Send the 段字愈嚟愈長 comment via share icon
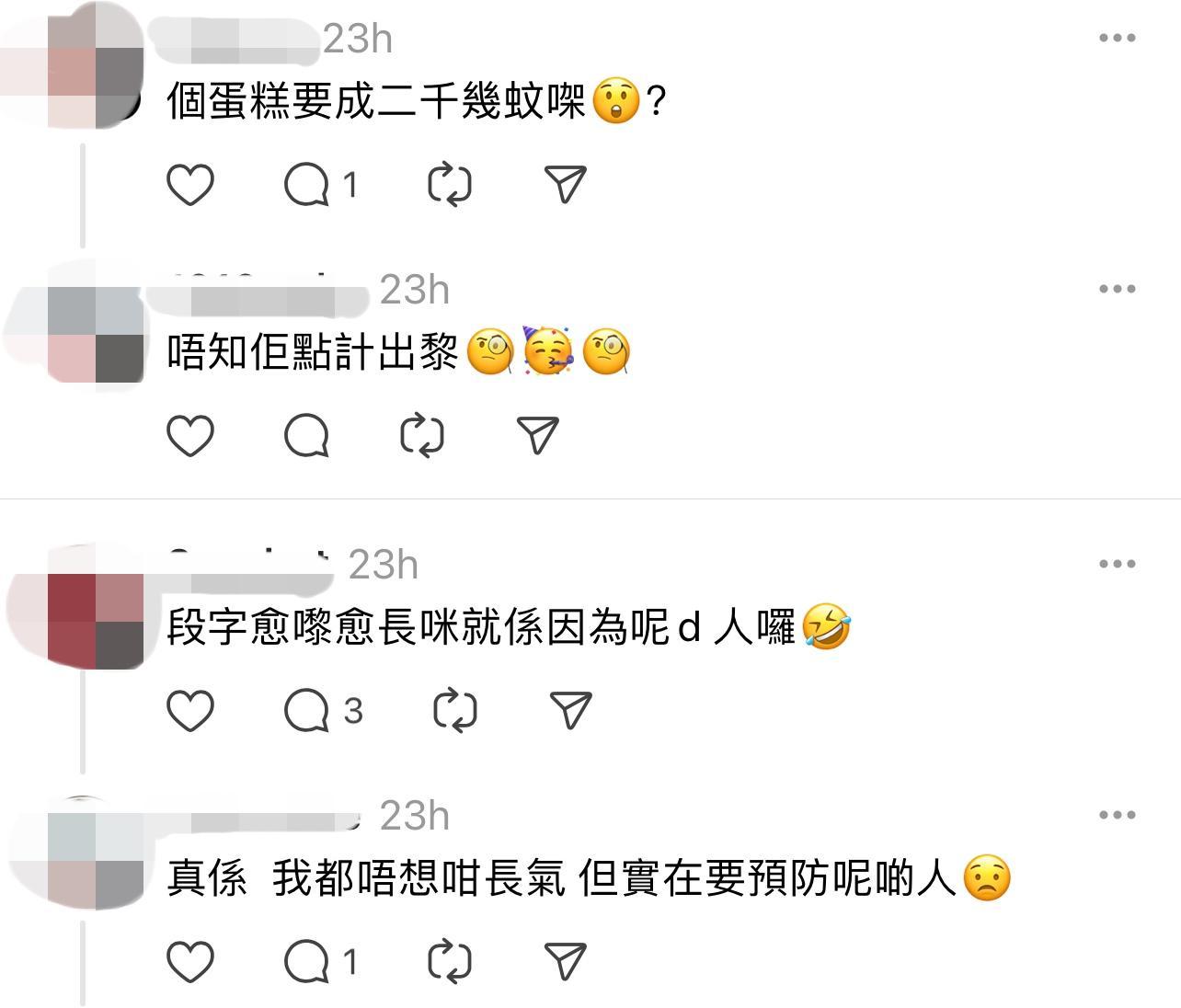Screen dimensions: 1181x1008 570,710
